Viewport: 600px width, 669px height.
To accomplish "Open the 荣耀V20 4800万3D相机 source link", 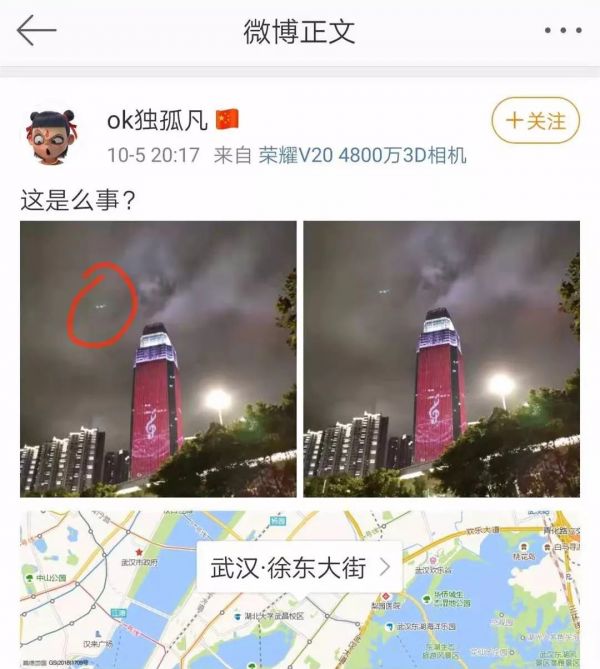I will pyautogui.click(x=362, y=155).
